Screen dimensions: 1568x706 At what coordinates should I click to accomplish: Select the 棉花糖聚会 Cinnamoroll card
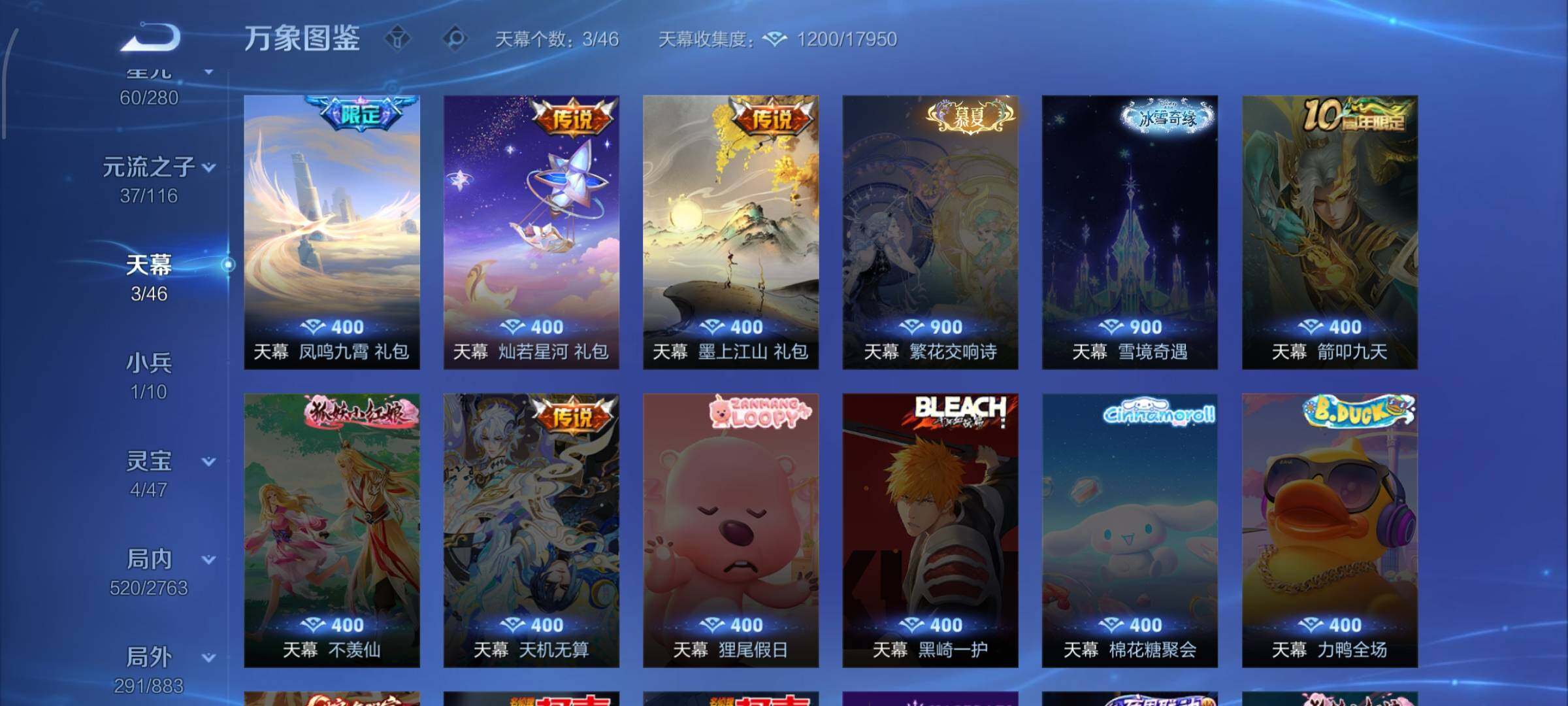1130,530
